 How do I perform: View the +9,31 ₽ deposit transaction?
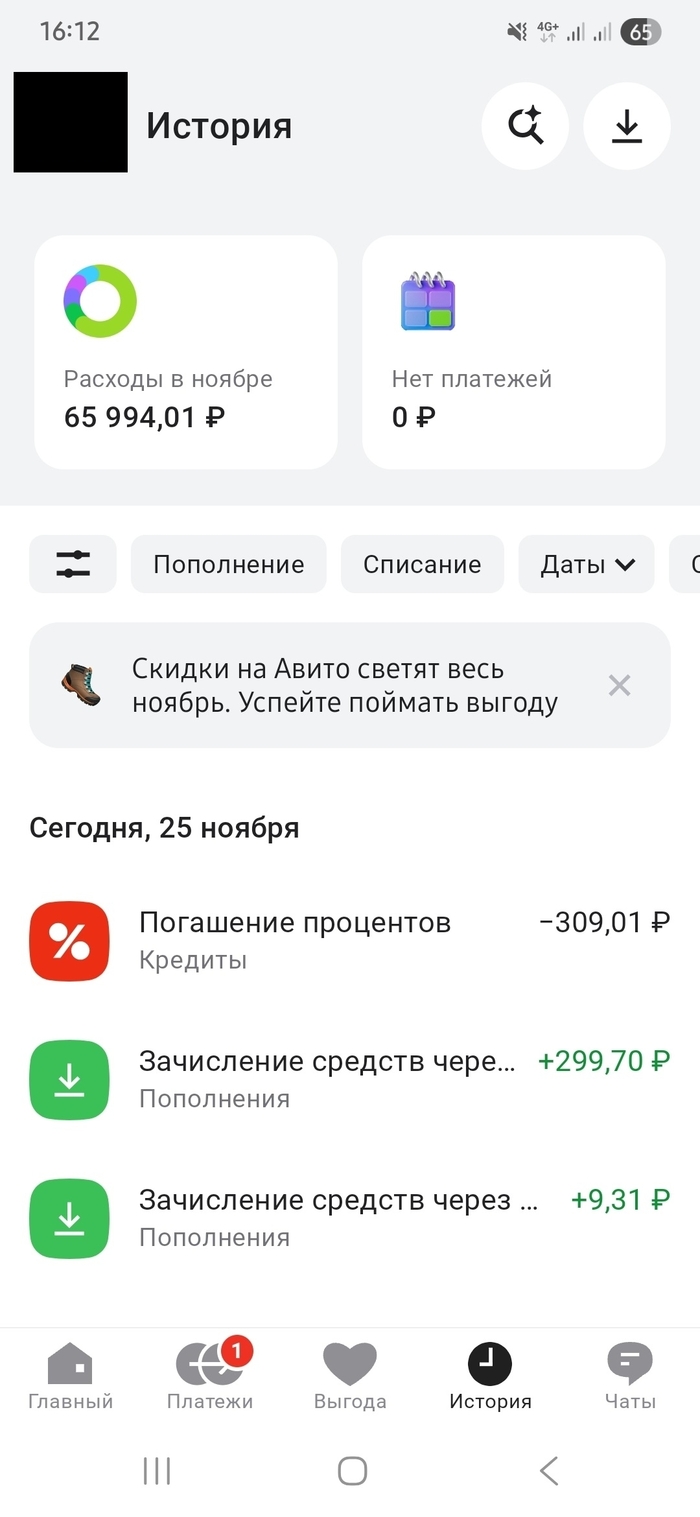coord(350,1218)
